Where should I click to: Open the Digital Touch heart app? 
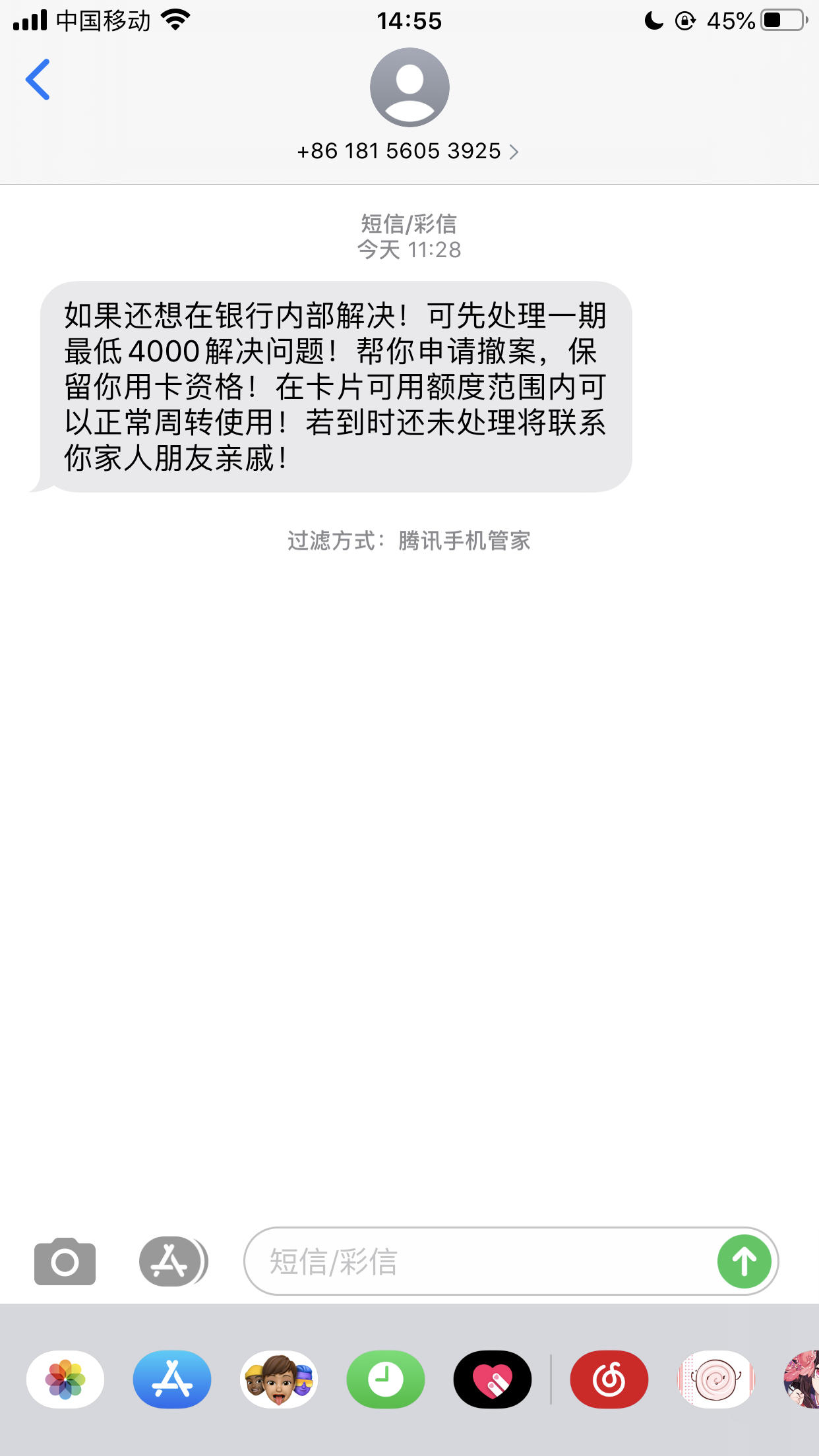point(493,1380)
